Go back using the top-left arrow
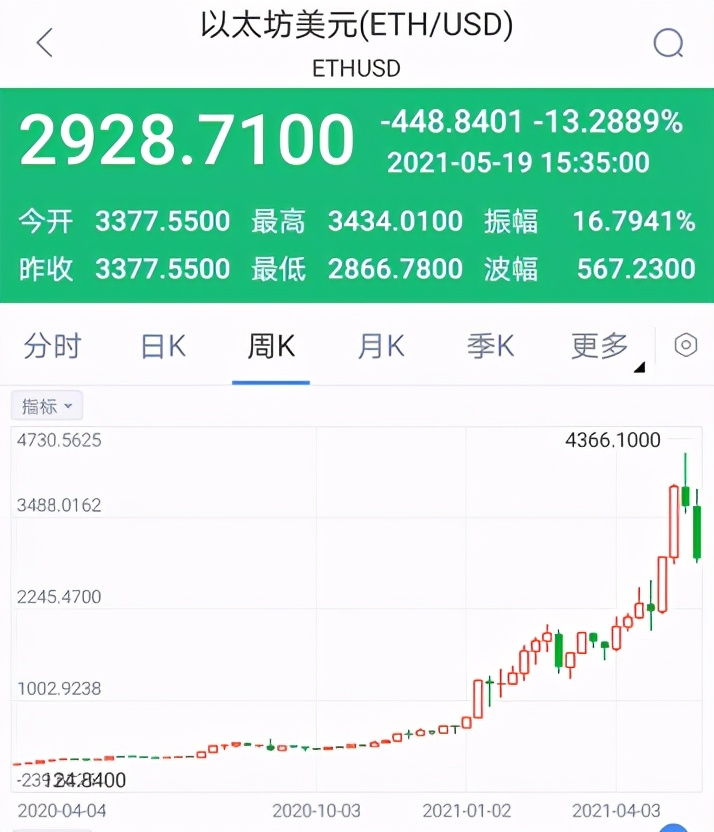The image size is (714, 832). point(44,42)
